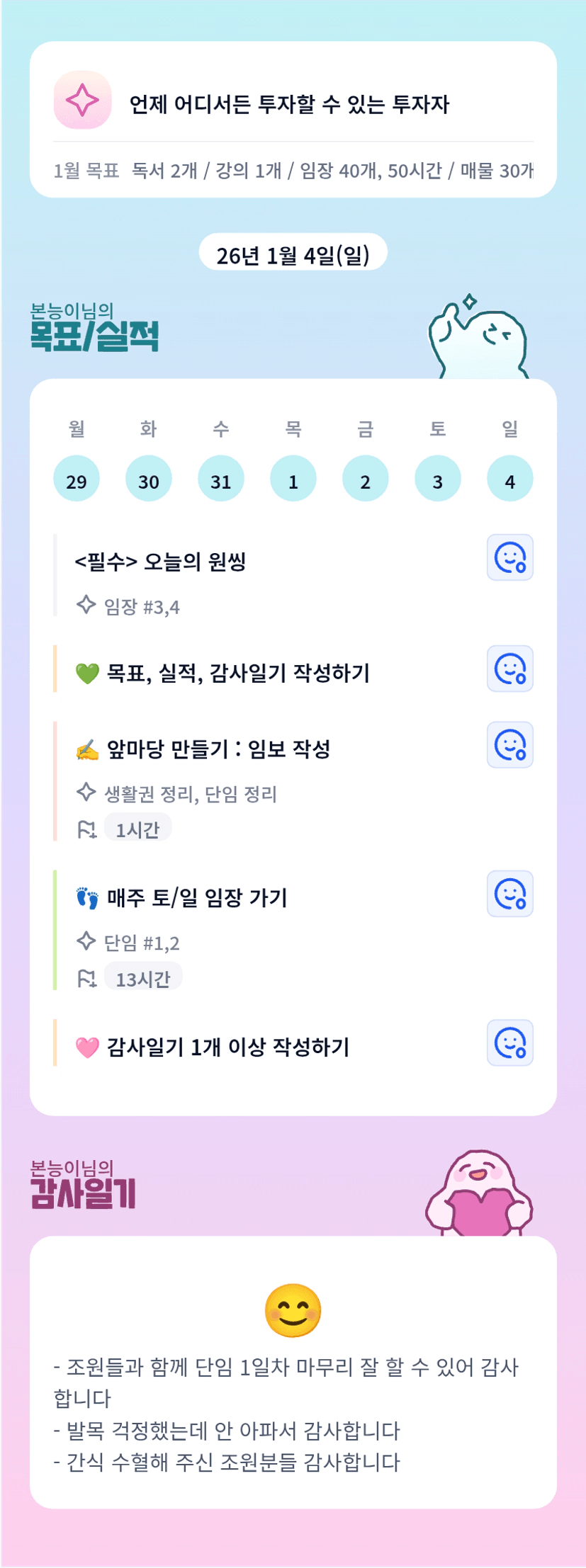Select Sunday the 4th

(x=510, y=479)
